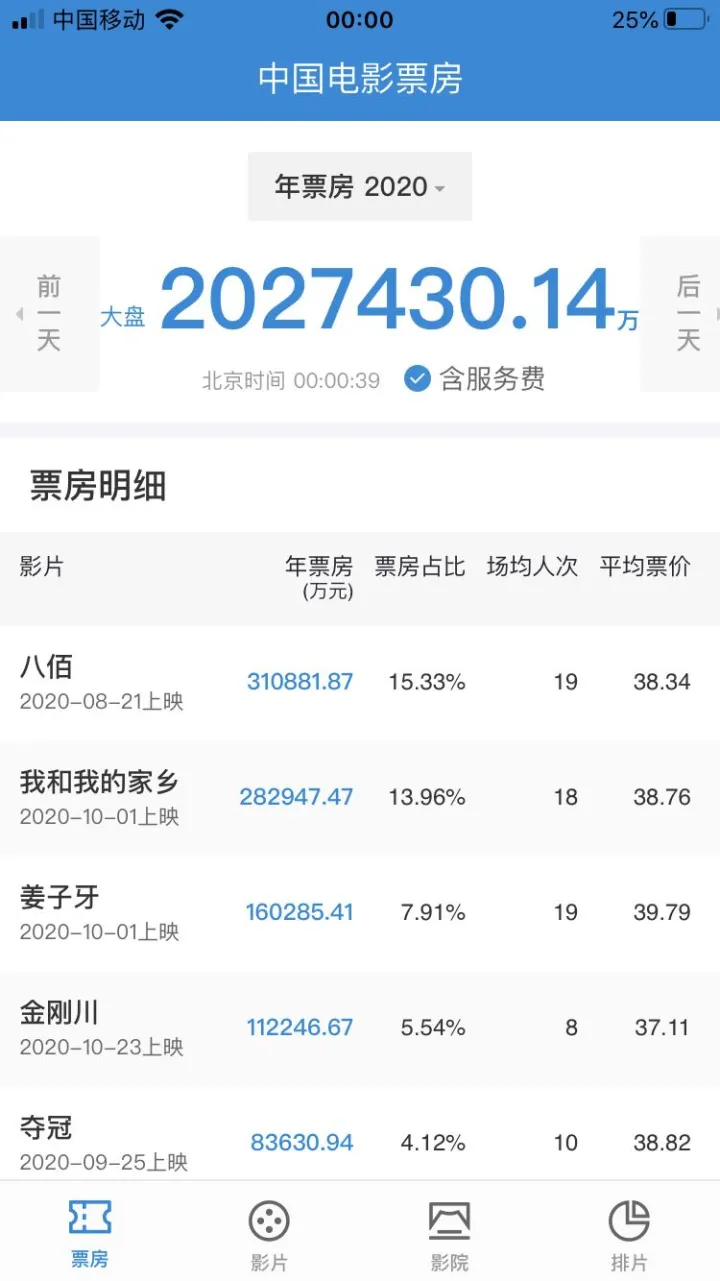
Task: Open the 310881.87 box office link for 八佰
Action: (299, 681)
